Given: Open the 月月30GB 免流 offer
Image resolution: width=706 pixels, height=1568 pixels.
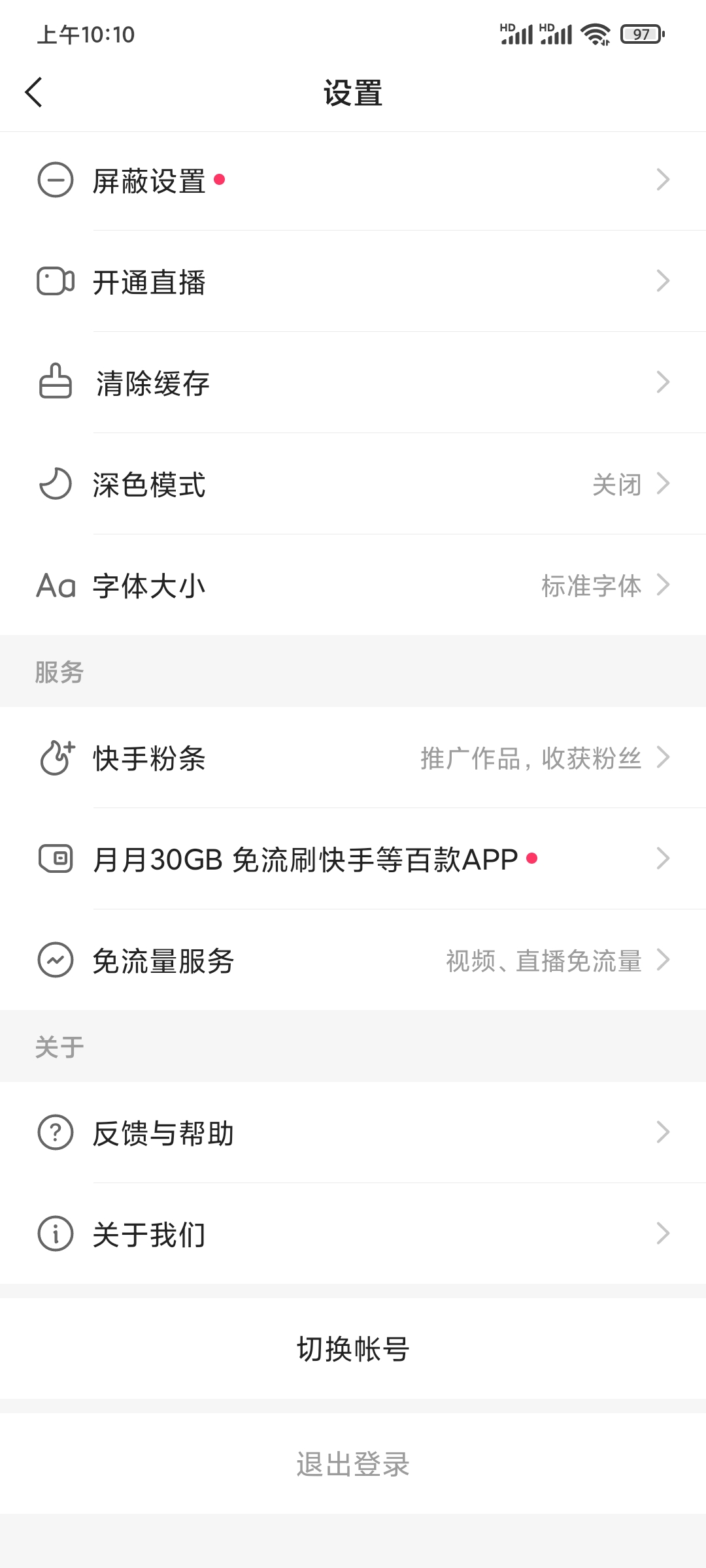Looking at the screenshot, I should pyautogui.click(x=353, y=859).
